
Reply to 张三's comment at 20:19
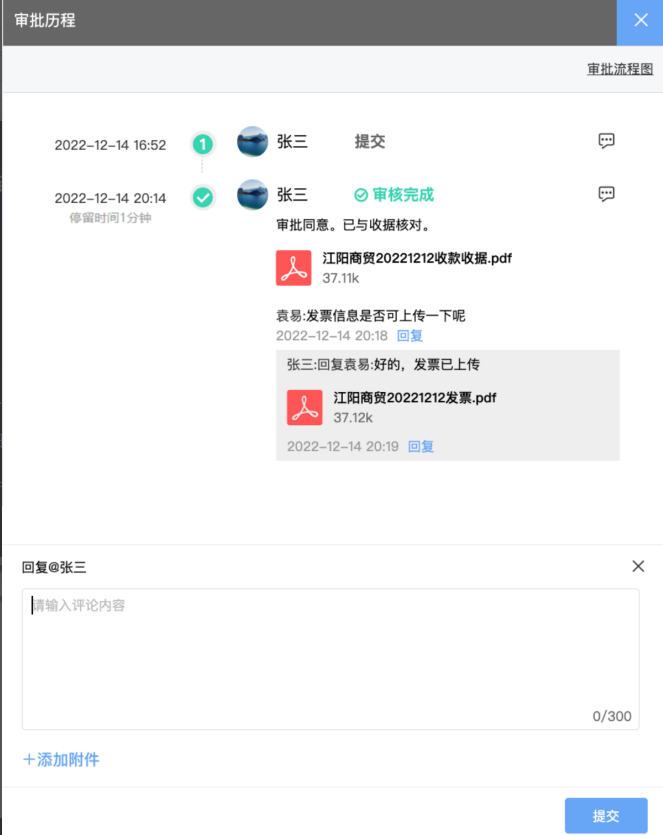pyautogui.click(x=421, y=447)
